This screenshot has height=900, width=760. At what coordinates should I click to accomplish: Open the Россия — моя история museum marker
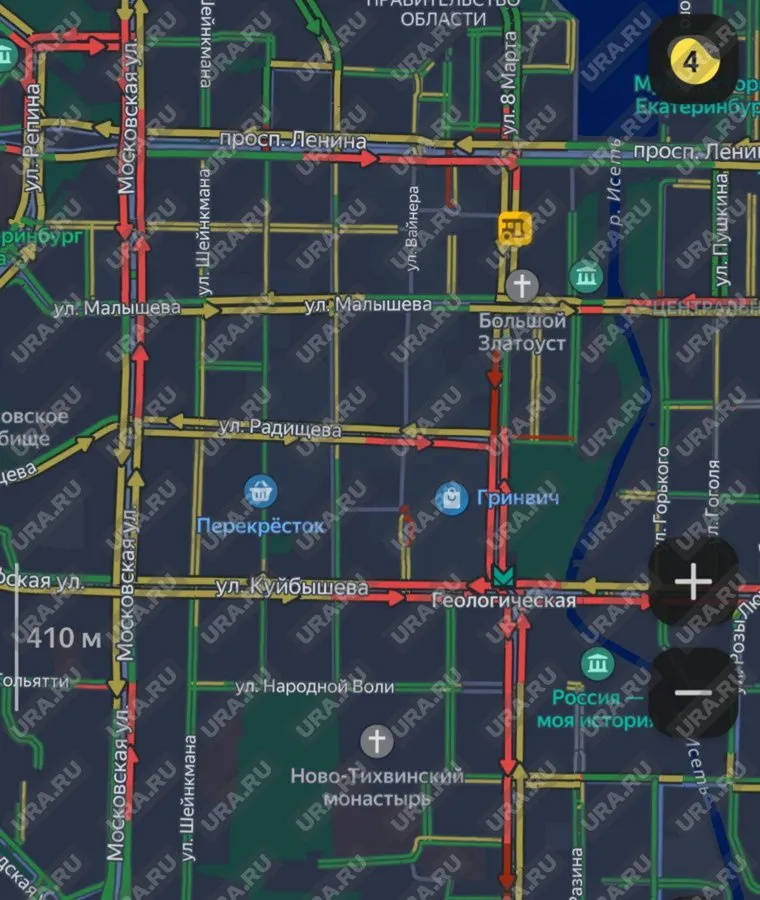click(x=598, y=663)
